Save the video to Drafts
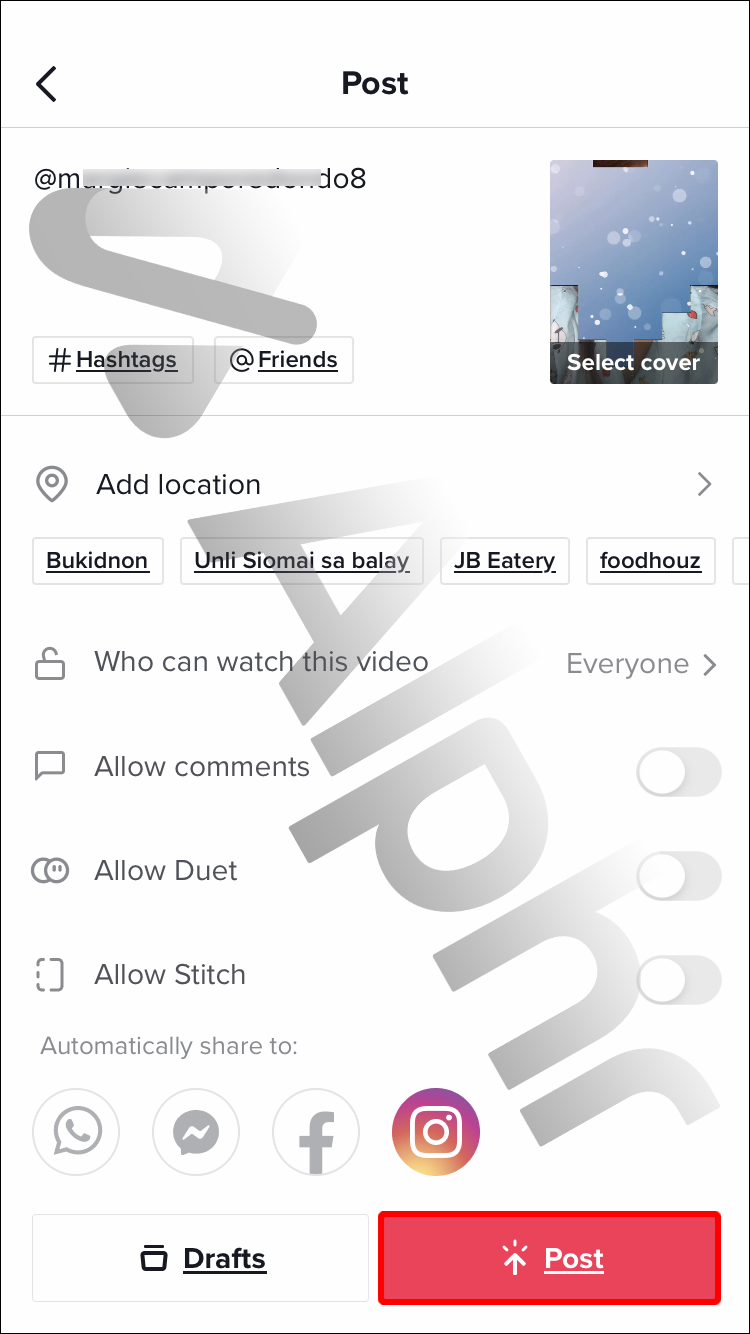The image size is (750, 1334). pos(201,1258)
